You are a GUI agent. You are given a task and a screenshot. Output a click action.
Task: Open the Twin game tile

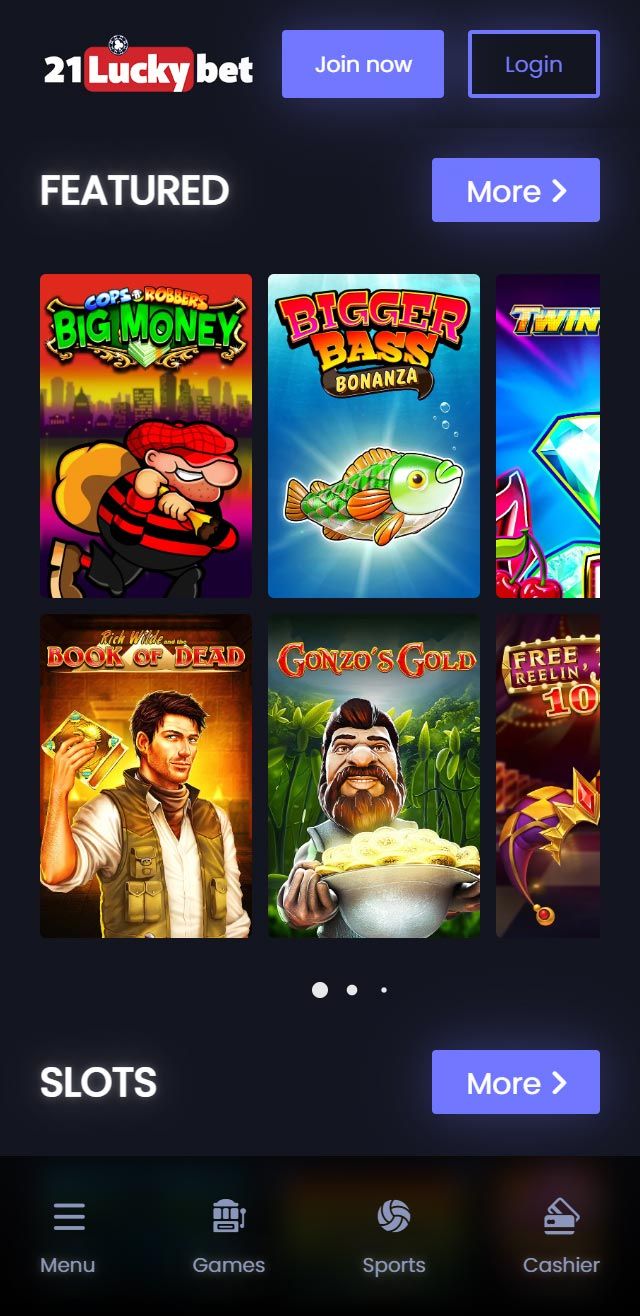pos(548,436)
